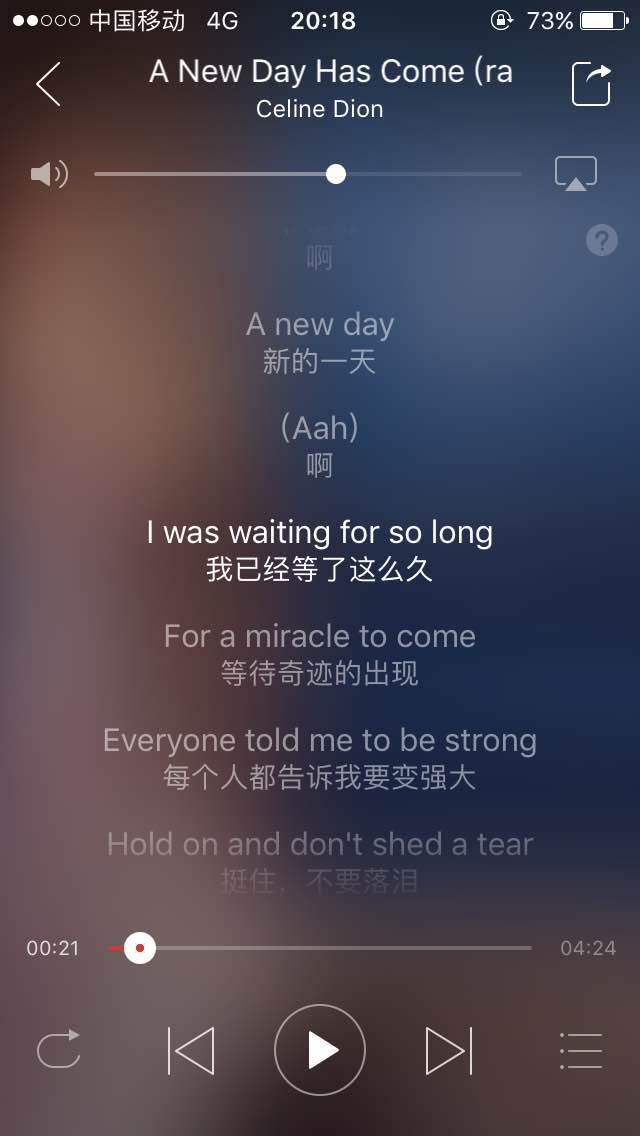
Task: Skip to the previous track
Action: 190,1051
